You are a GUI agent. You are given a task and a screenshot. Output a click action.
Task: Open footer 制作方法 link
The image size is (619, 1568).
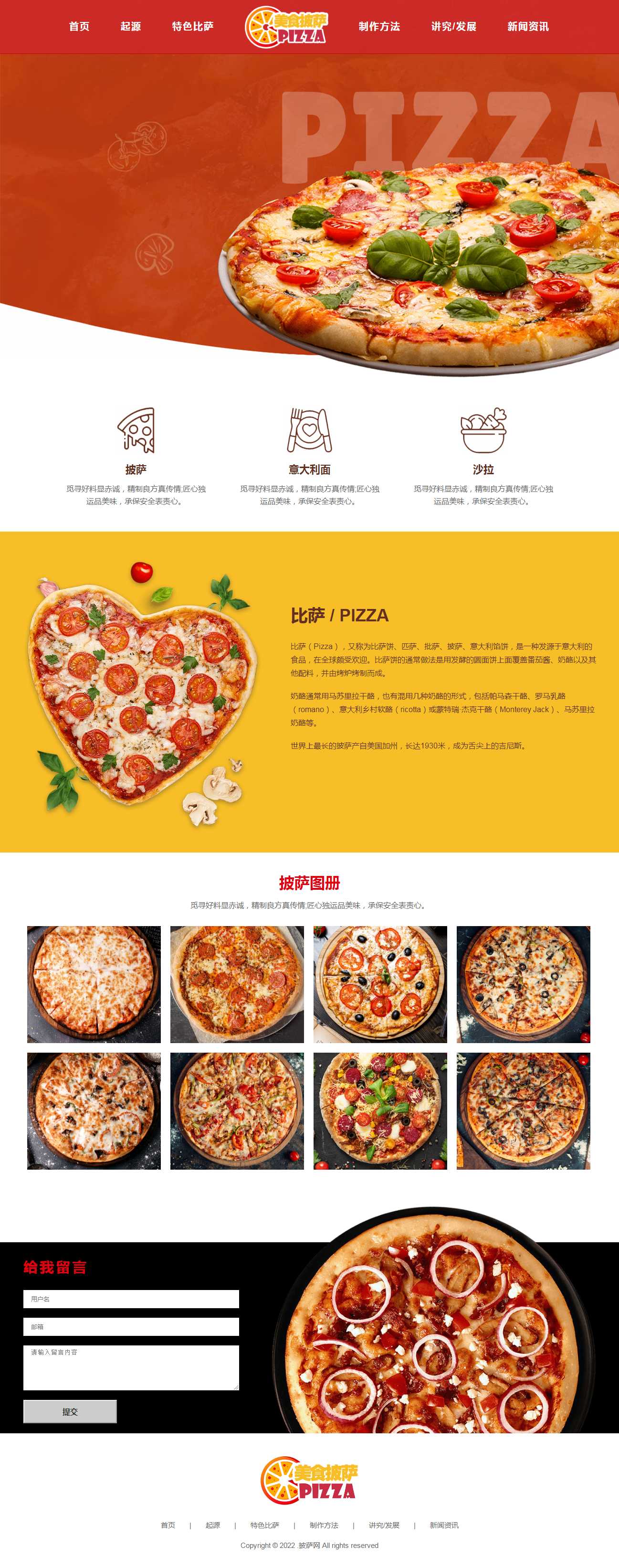point(324,1525)
